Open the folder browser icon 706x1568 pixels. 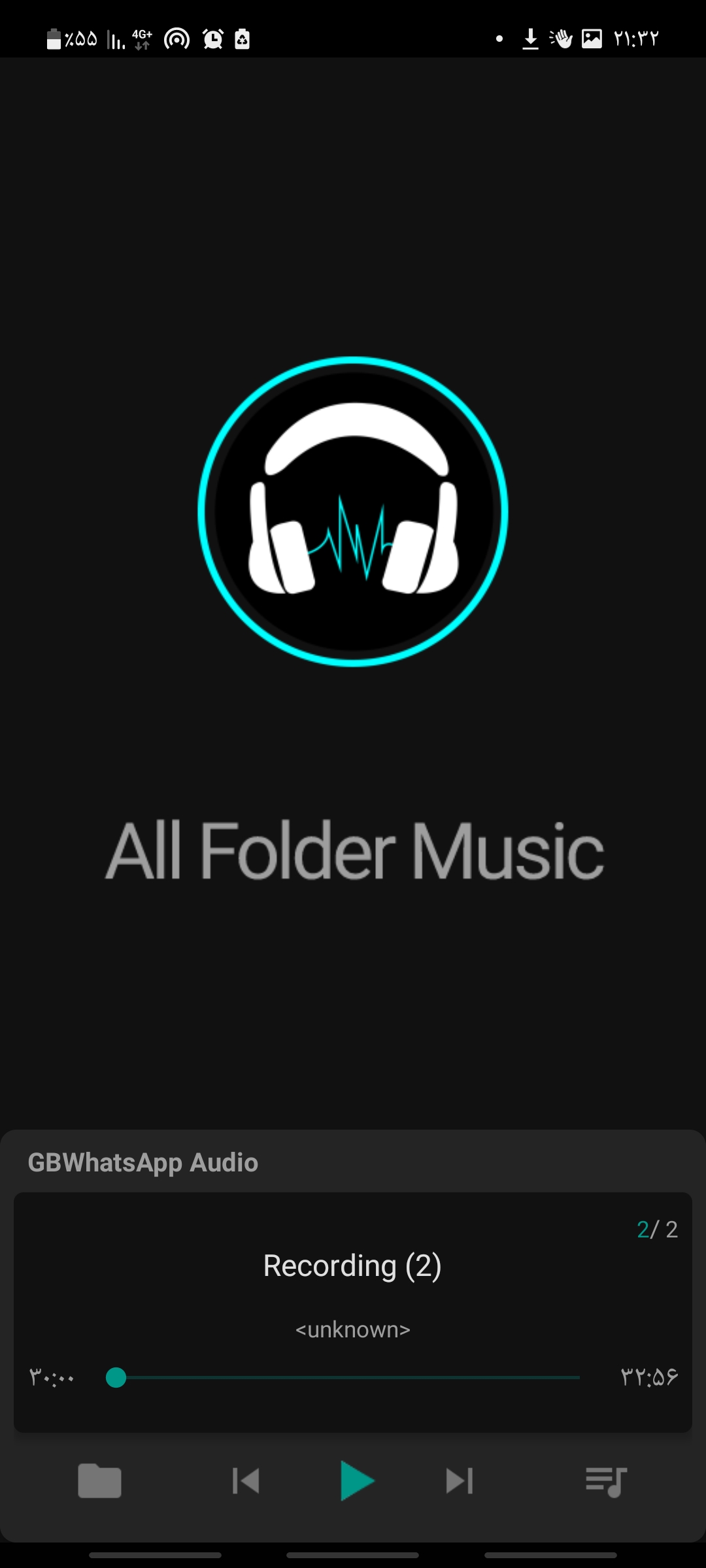99,1480
